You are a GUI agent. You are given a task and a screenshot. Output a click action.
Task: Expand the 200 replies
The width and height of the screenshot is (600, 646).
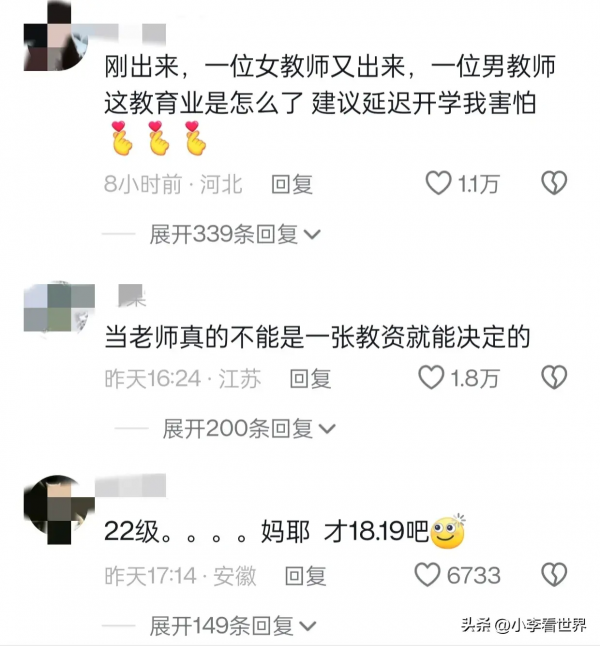(249, 429)
